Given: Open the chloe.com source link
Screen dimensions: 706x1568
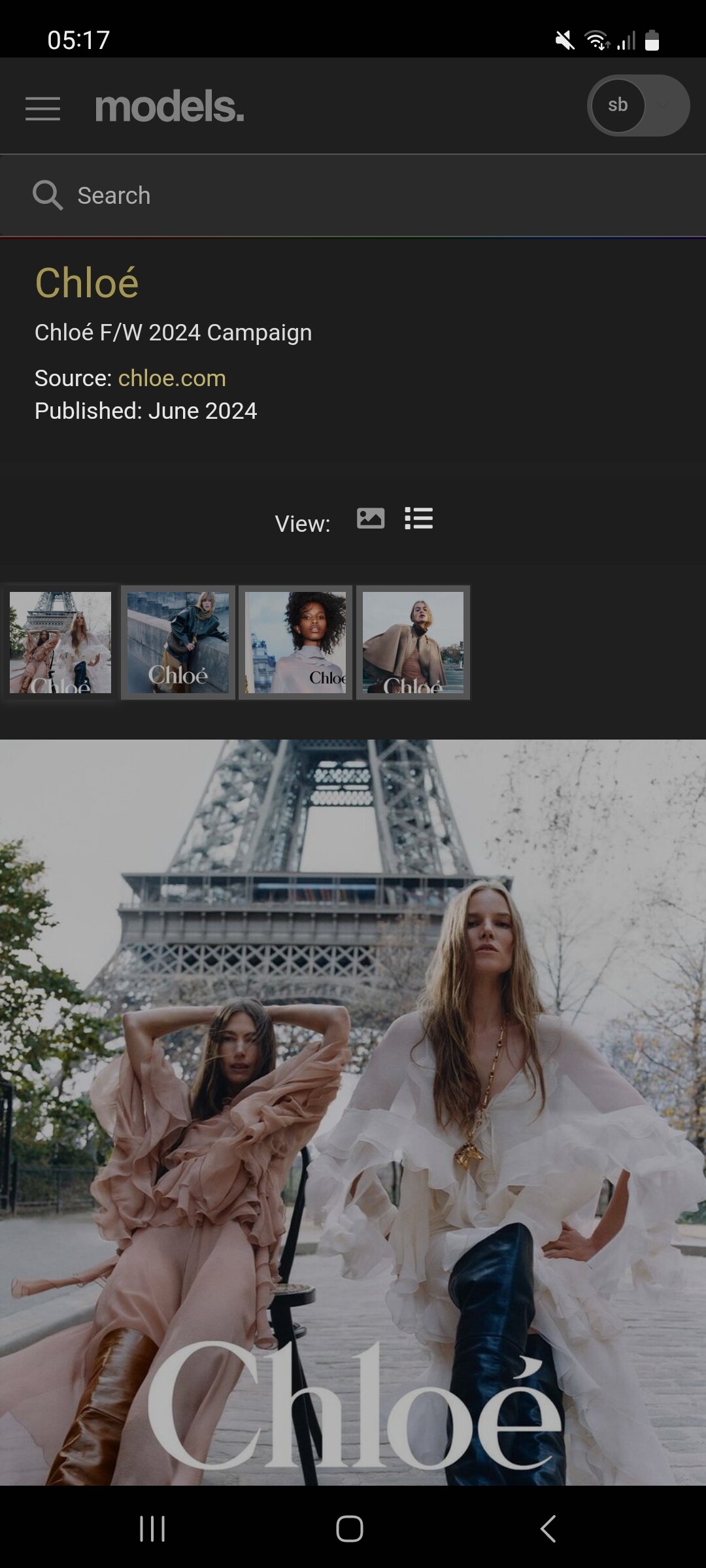Looking at the screenshot, I should 172,378.
